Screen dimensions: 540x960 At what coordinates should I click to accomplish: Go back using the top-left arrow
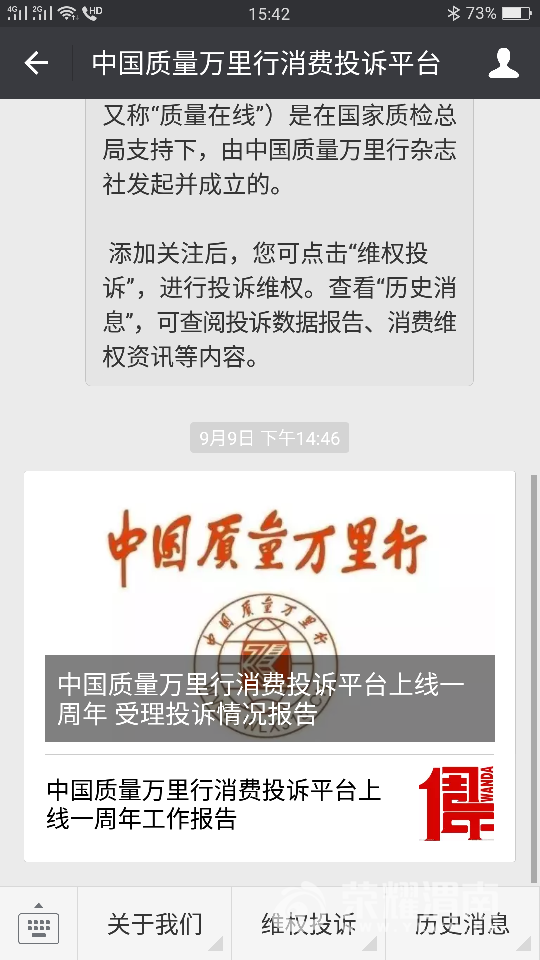pos(36,63)
